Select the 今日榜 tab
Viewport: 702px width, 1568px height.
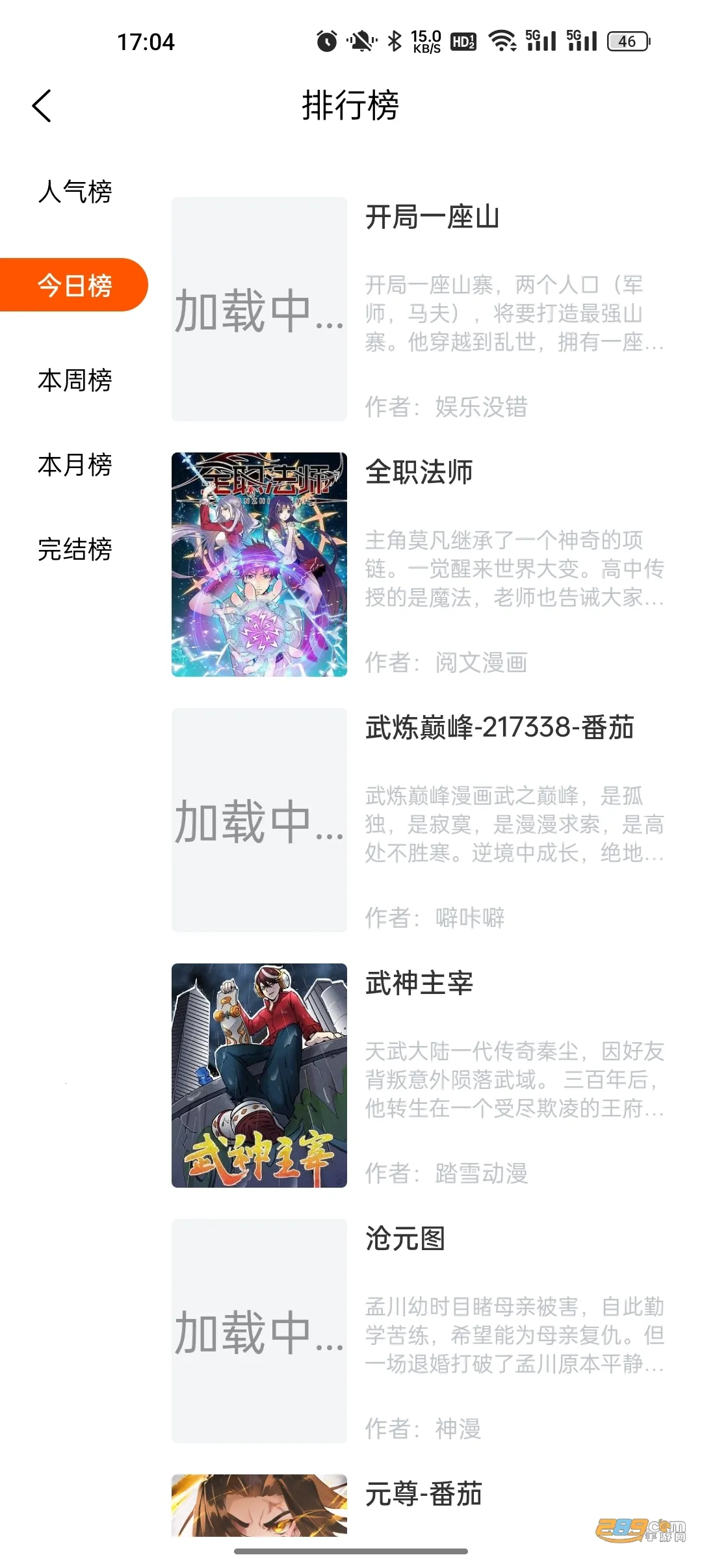pos(75,285)
